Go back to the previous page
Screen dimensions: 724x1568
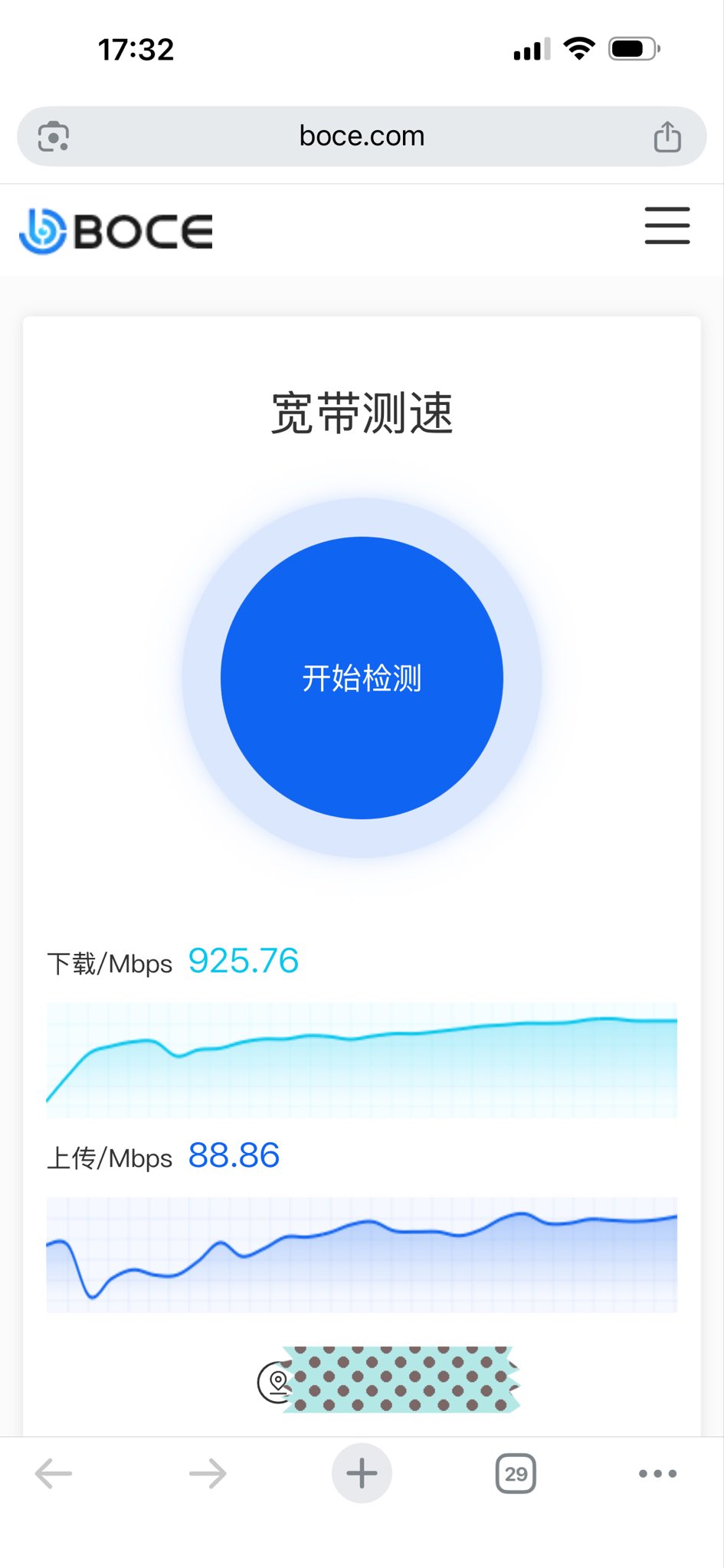(54, 1473)
